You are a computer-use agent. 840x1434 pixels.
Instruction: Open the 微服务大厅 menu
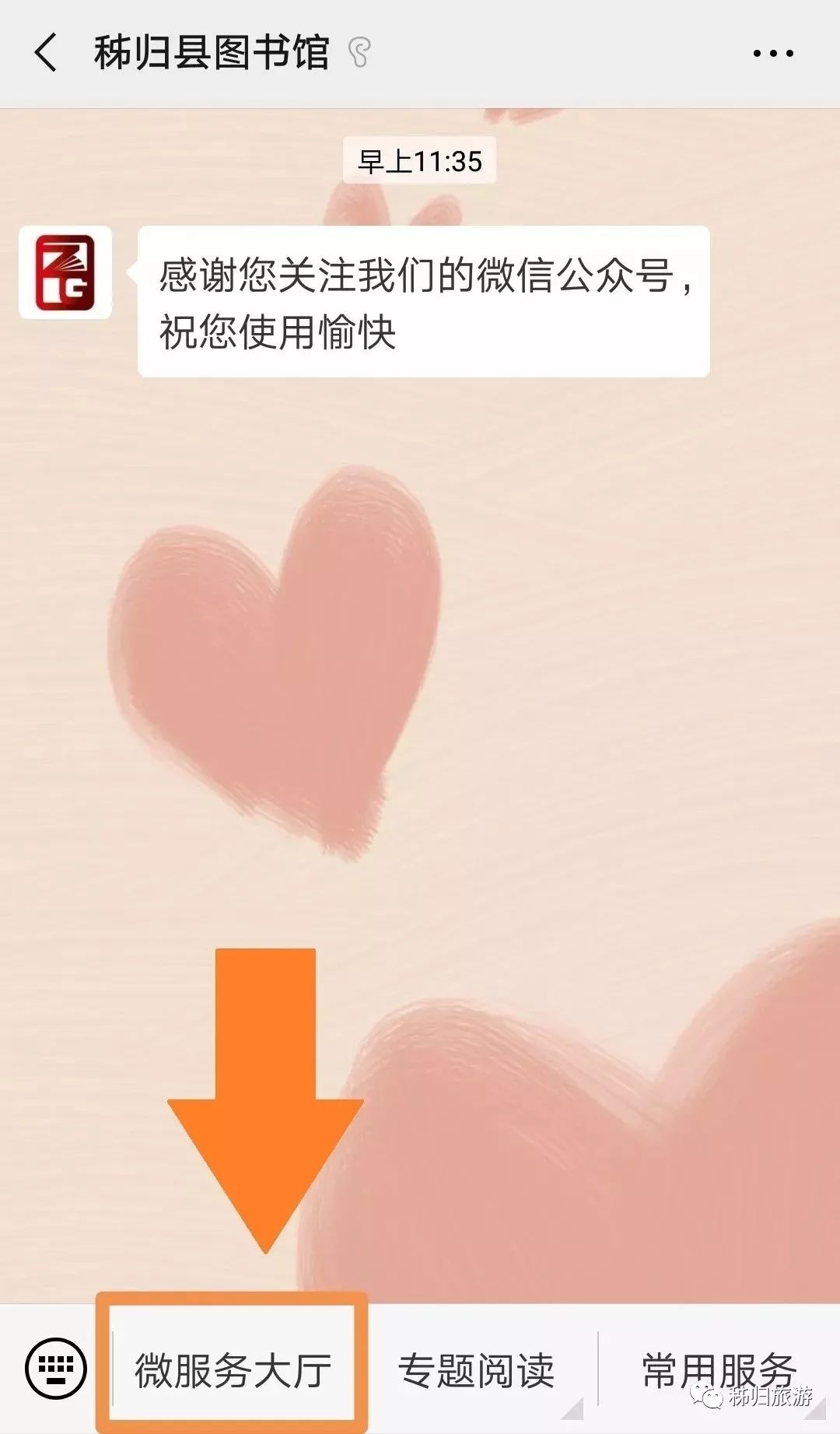tap(233, 1369)
